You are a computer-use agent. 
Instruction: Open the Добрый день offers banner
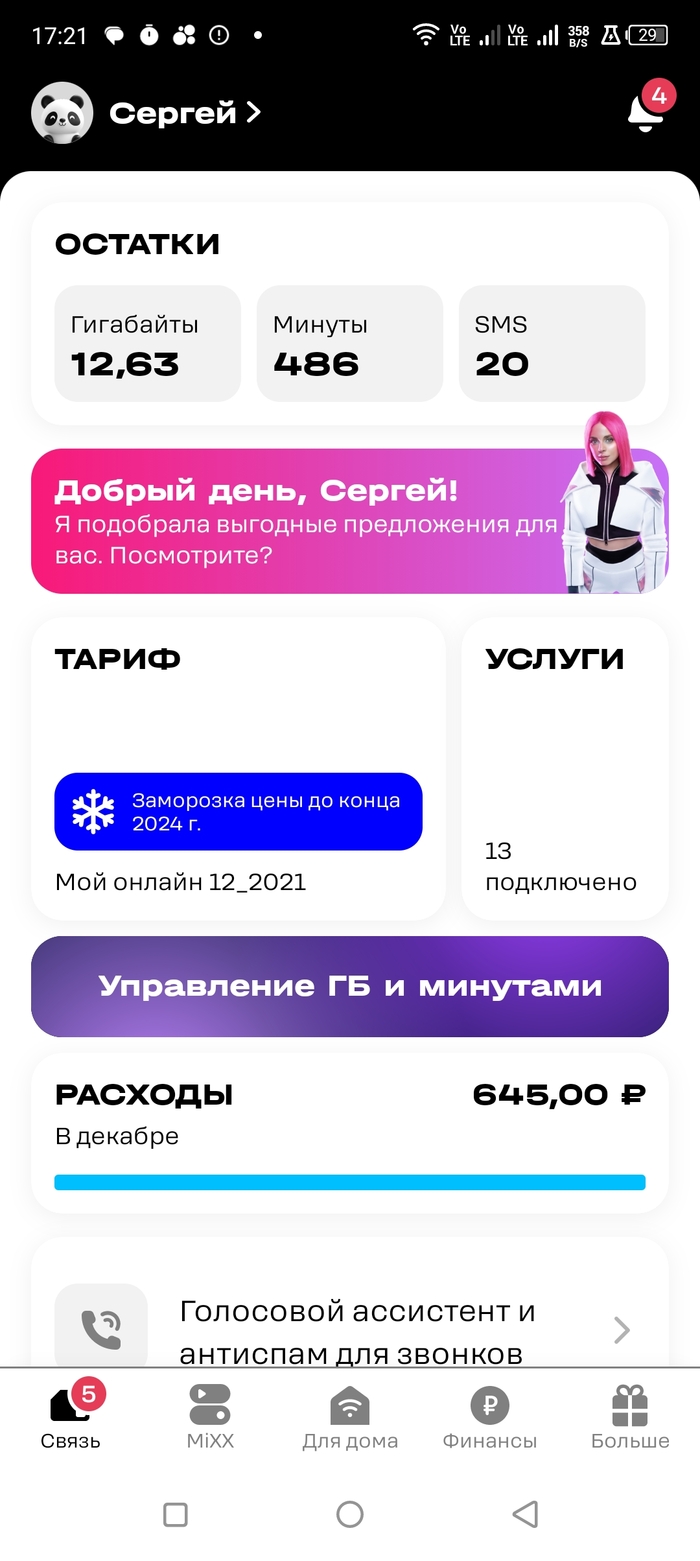click(x=349, y=521)
